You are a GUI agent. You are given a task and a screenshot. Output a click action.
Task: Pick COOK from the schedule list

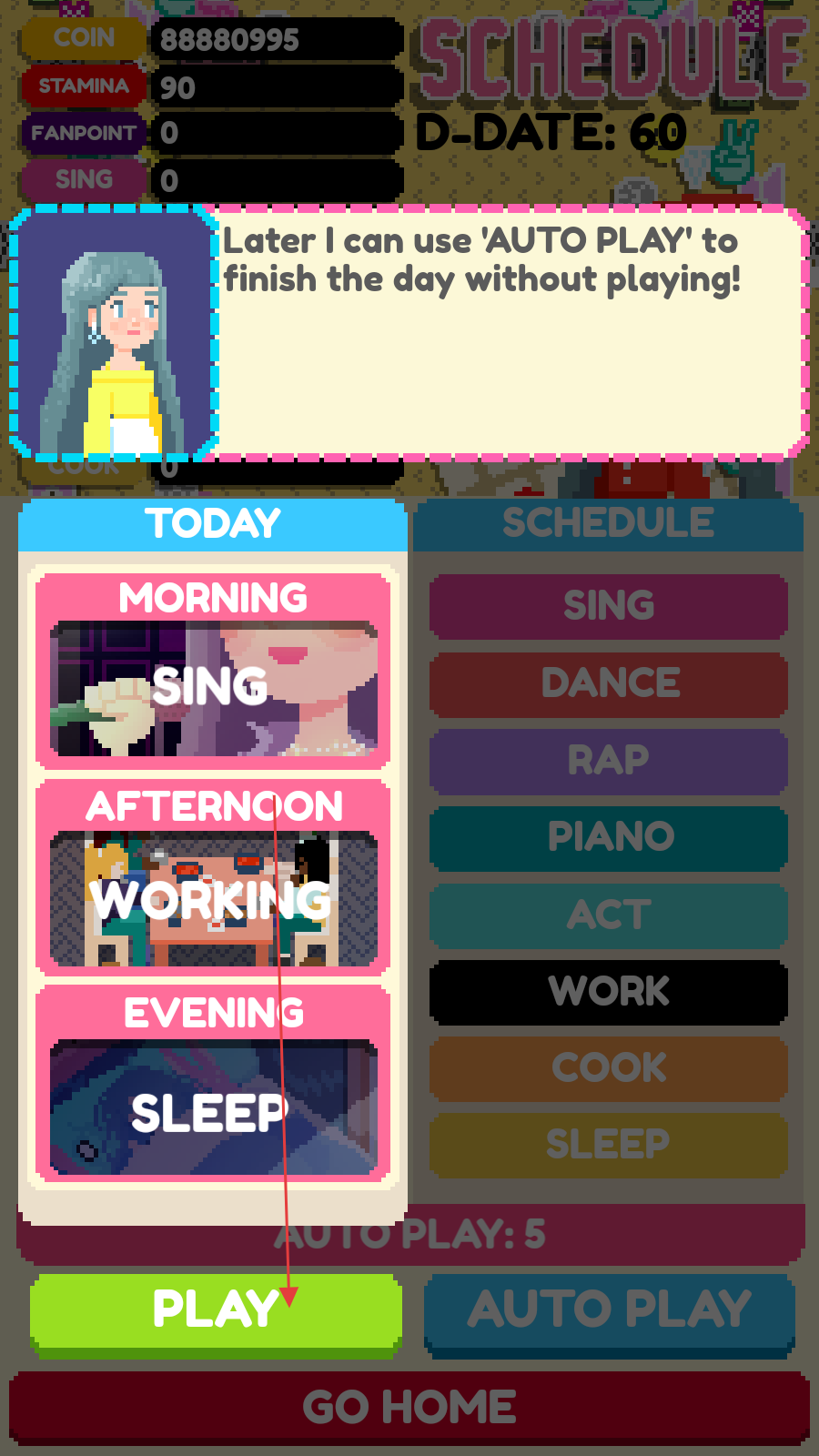pyautogui.click(x=608, y=1068)
